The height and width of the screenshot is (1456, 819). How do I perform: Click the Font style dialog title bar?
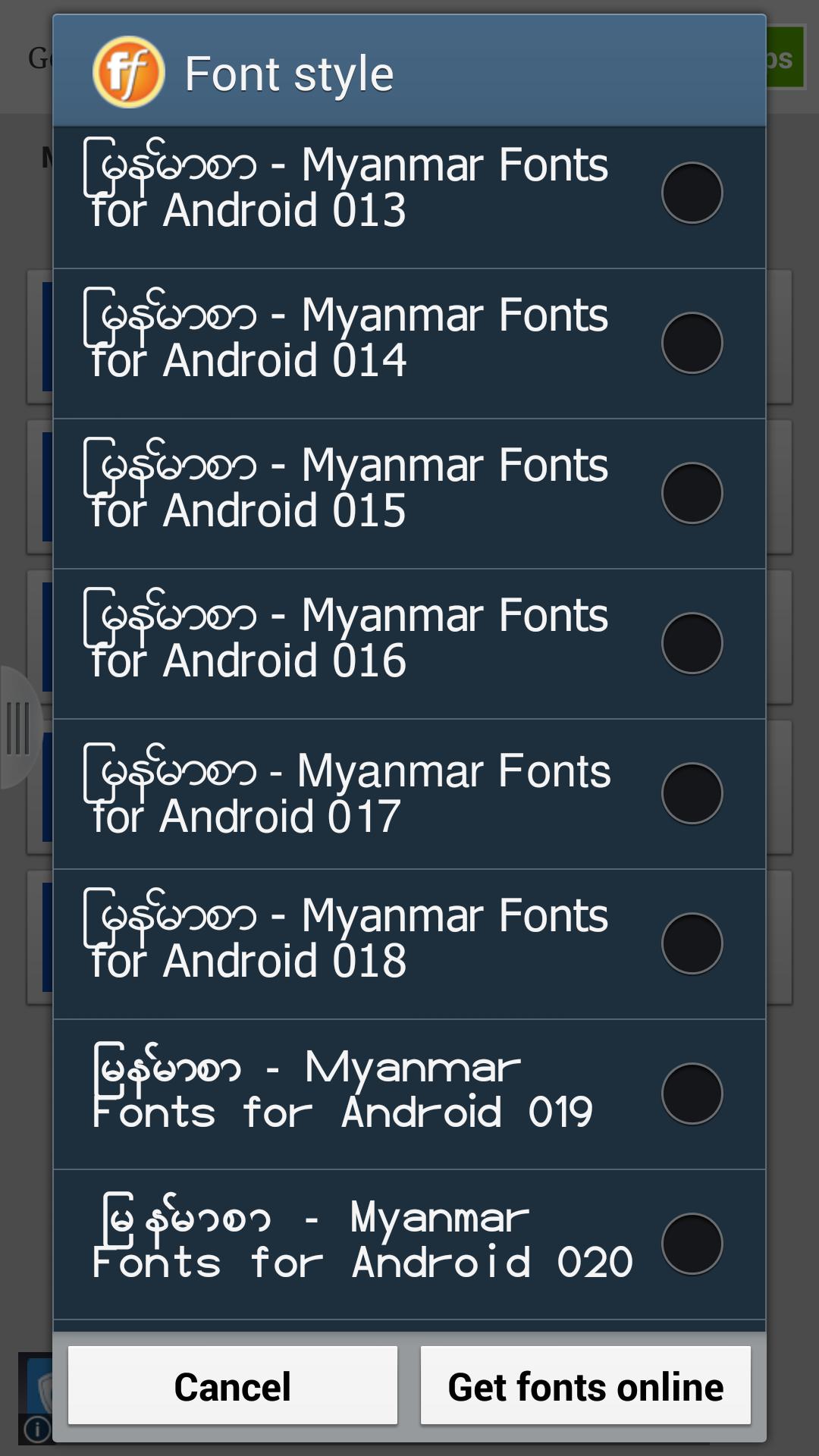[x=409, y=72]
